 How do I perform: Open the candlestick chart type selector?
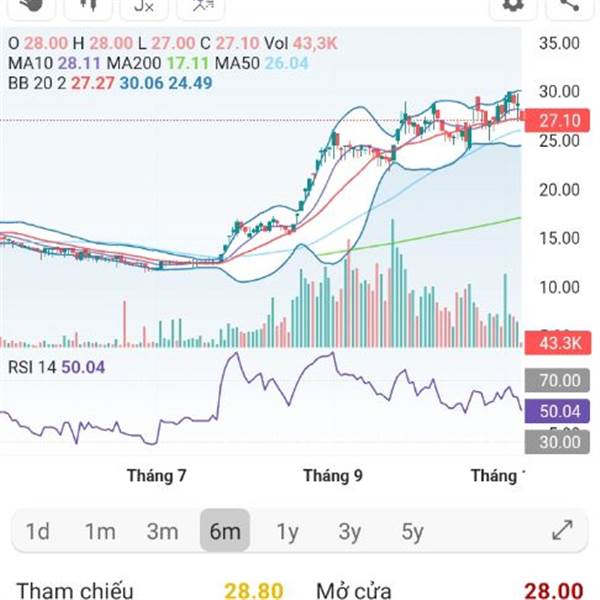pos(89,5)
